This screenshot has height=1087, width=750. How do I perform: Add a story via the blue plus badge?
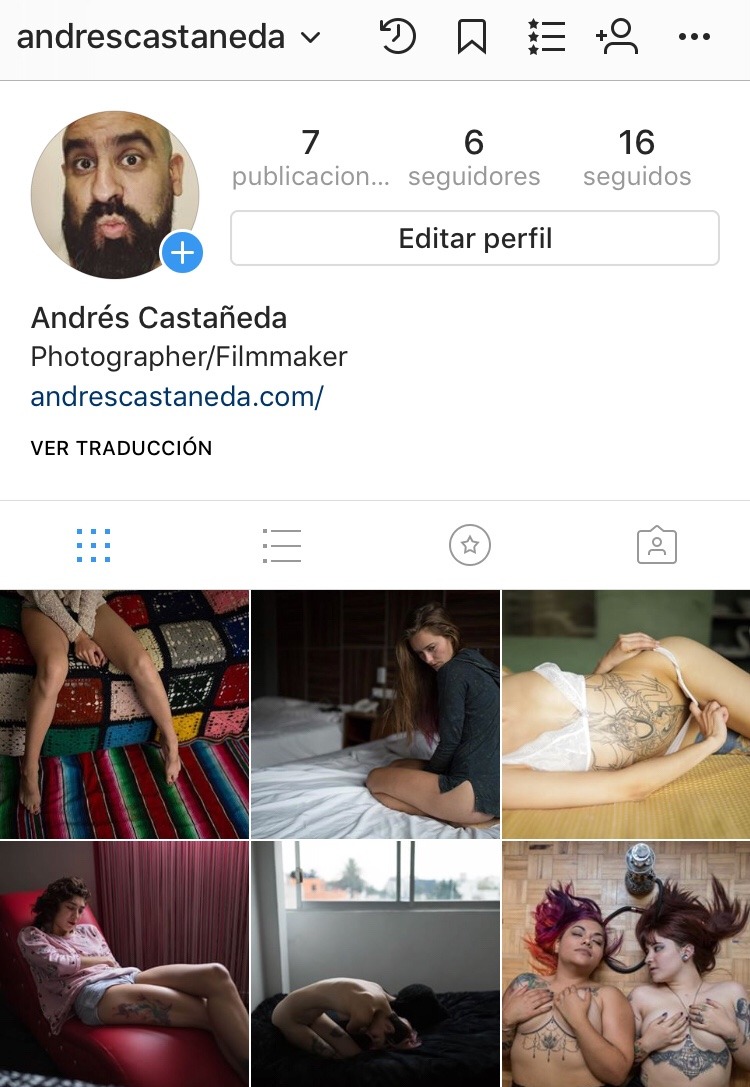tap(182, 253)
